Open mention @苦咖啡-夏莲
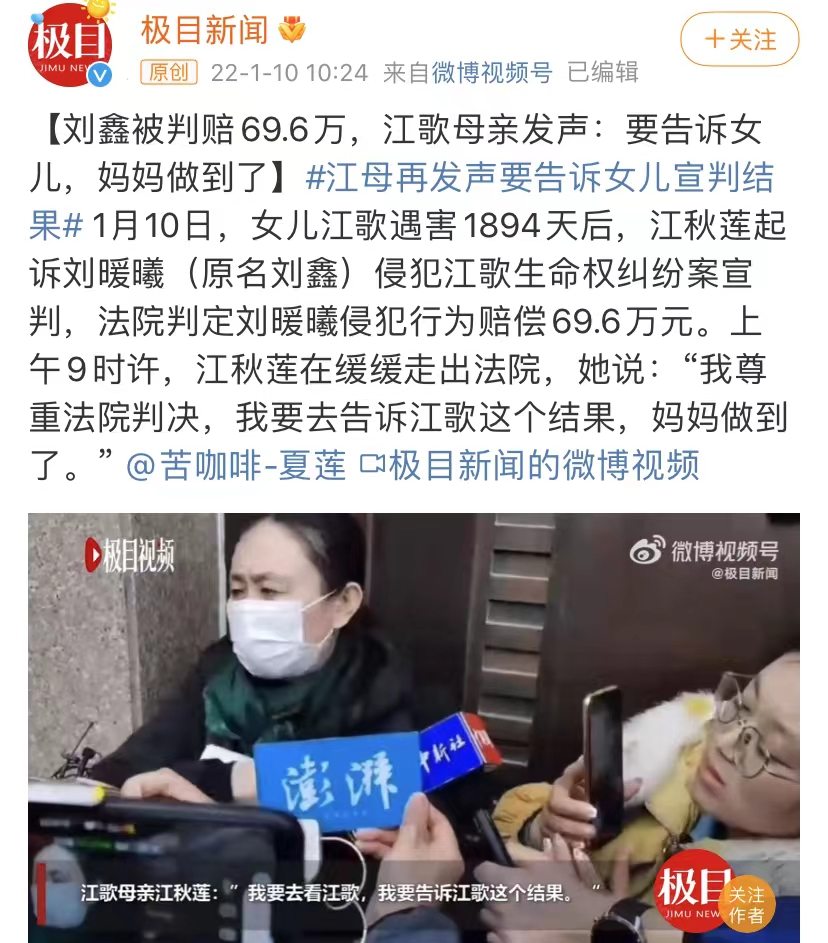Screen dimensions: 828x943 [236, 465]
